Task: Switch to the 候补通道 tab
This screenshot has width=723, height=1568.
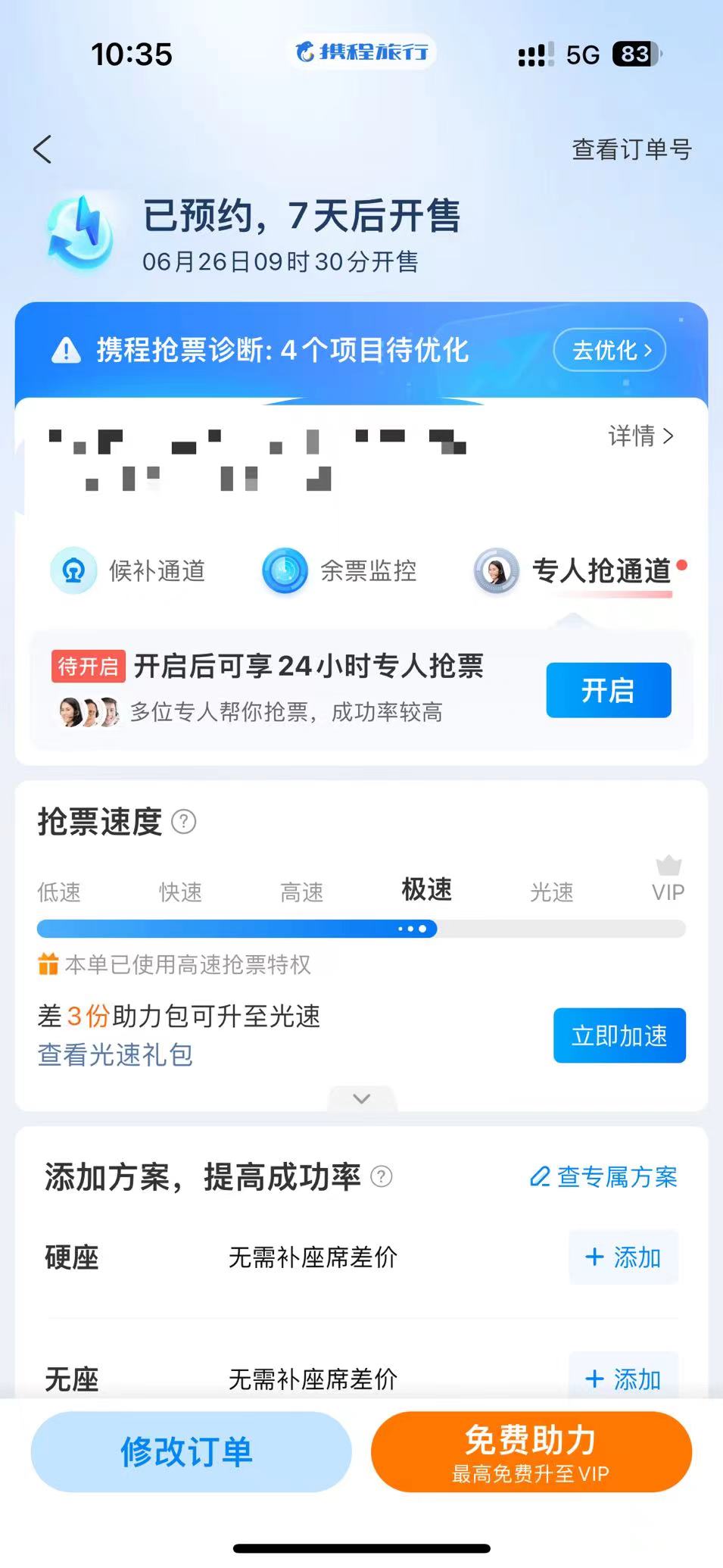Action: coord(128,570)
